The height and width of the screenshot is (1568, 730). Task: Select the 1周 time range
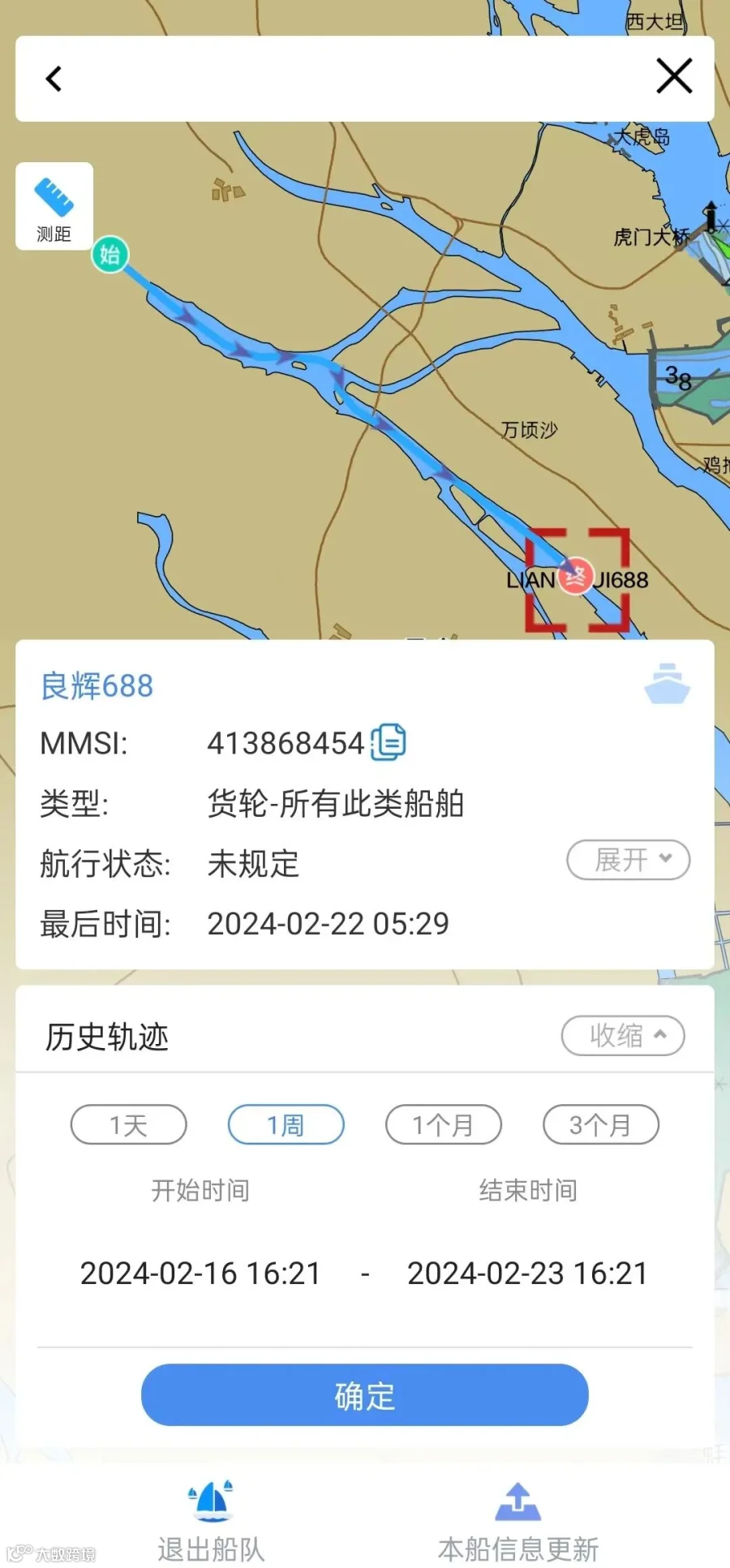tap(286, 1125)
